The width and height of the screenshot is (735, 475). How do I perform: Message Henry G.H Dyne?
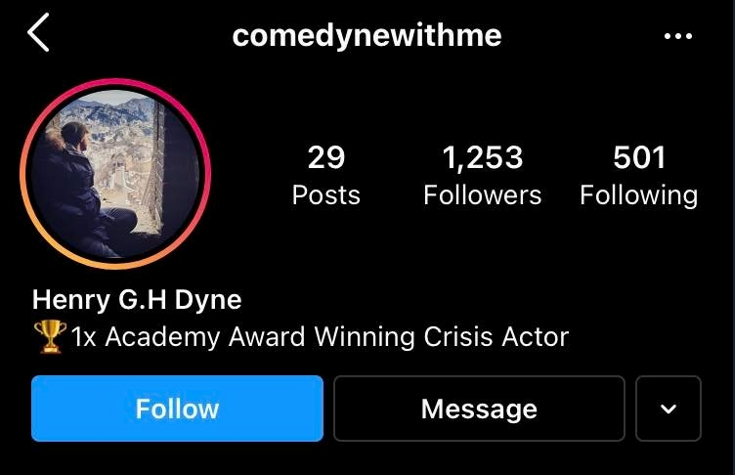(x=478, y=408)
